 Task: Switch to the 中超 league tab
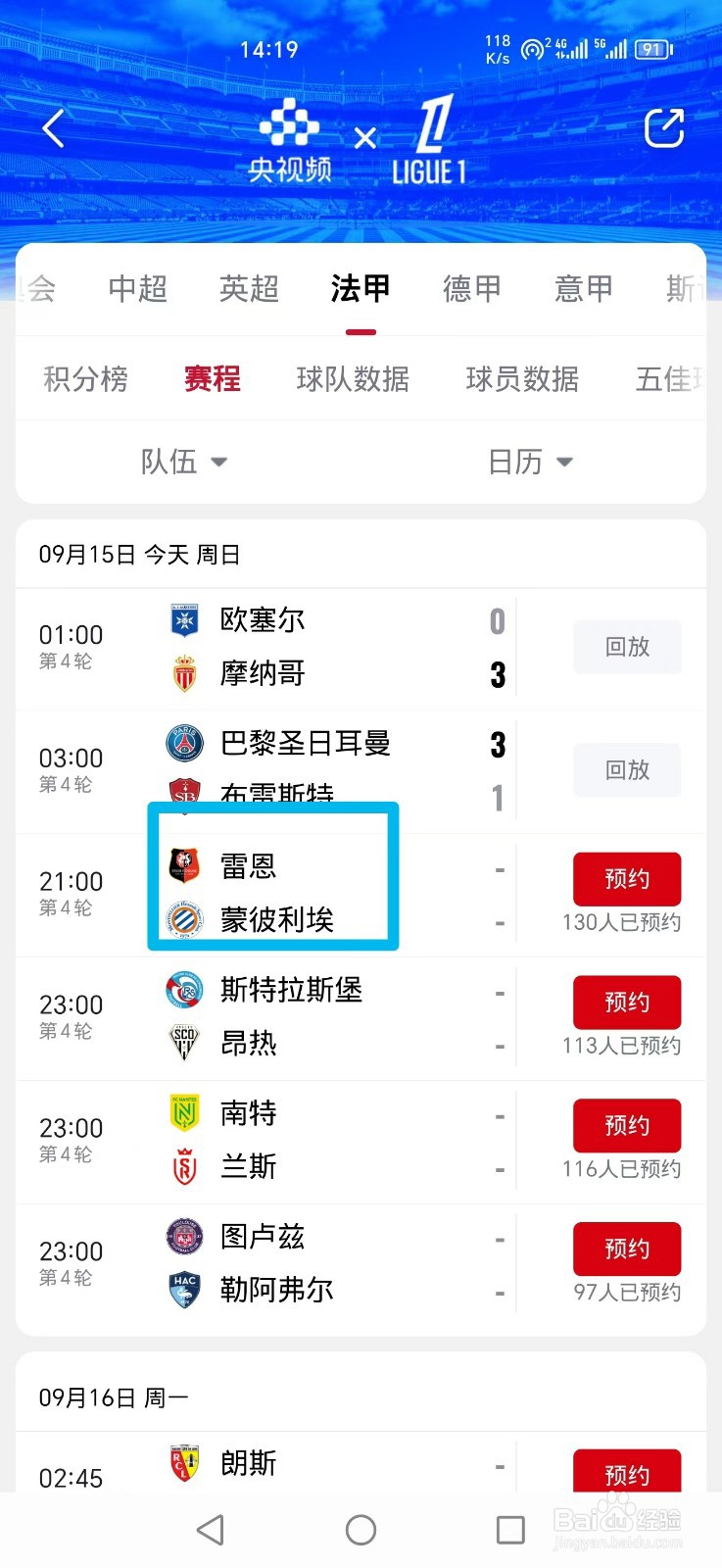pyautogui.click(x=138, y=288)
